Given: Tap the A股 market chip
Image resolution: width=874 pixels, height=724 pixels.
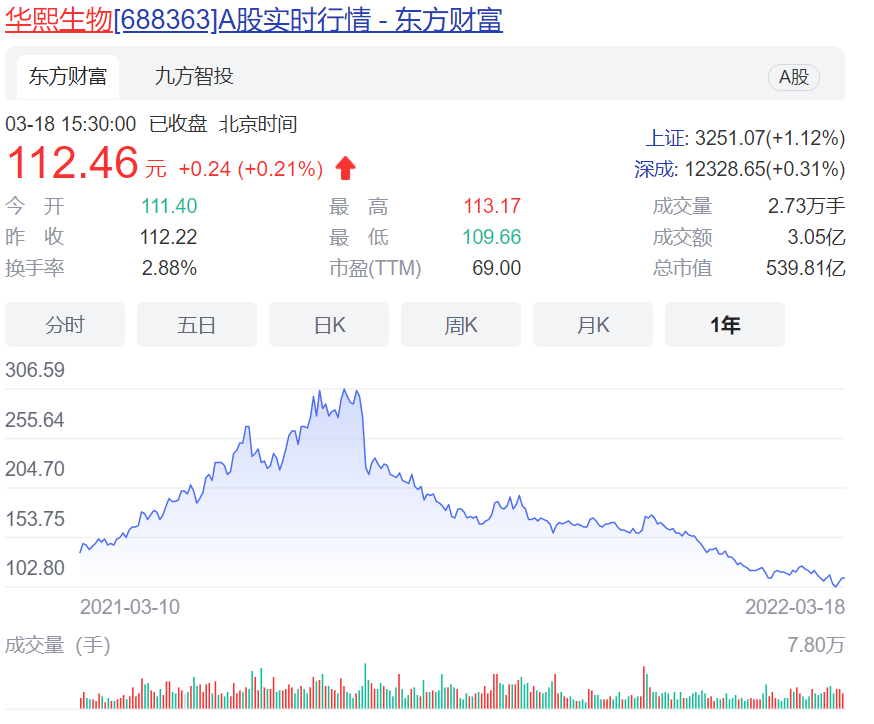Looking at the screenshot, I should [x=793, y=77].
